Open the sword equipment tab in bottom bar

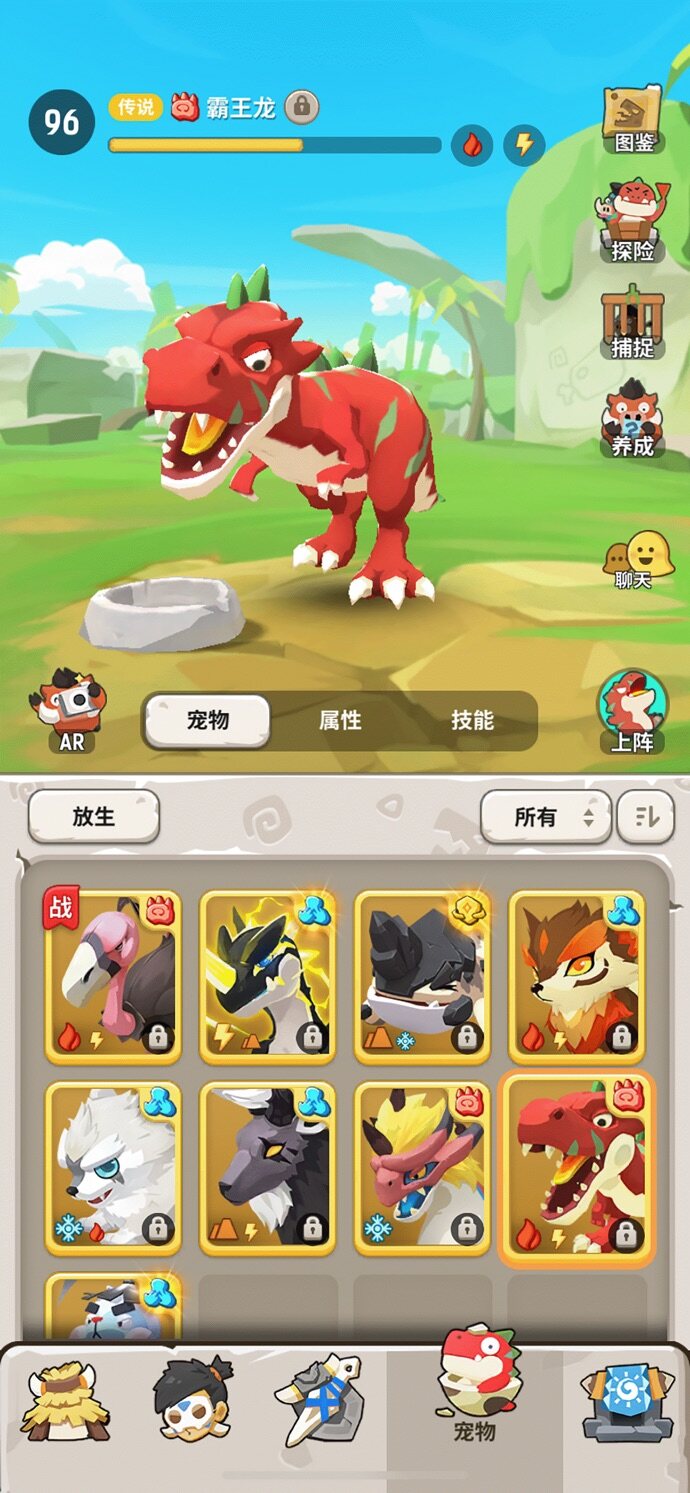[x=318, y=1400]
